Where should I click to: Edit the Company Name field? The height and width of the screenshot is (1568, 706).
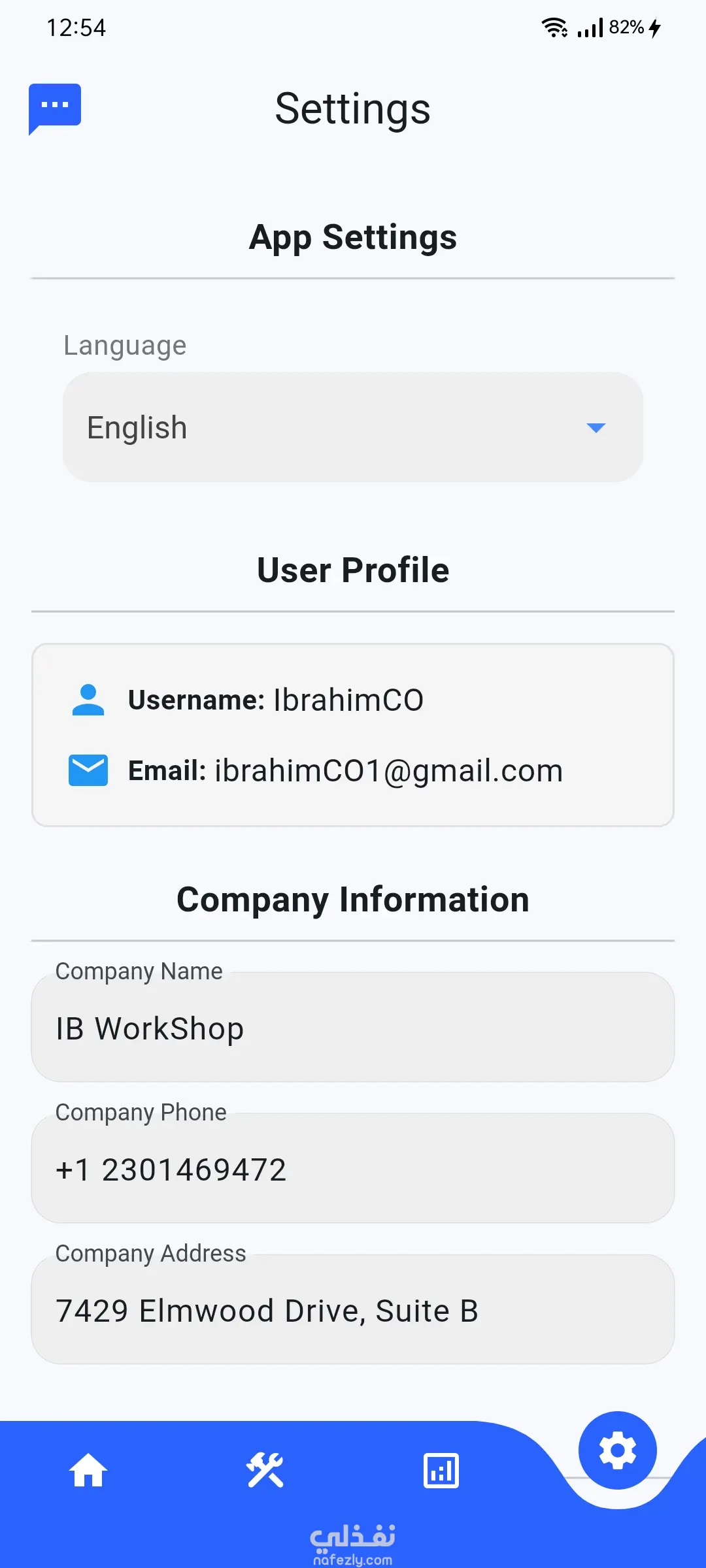pos(353,1028)
